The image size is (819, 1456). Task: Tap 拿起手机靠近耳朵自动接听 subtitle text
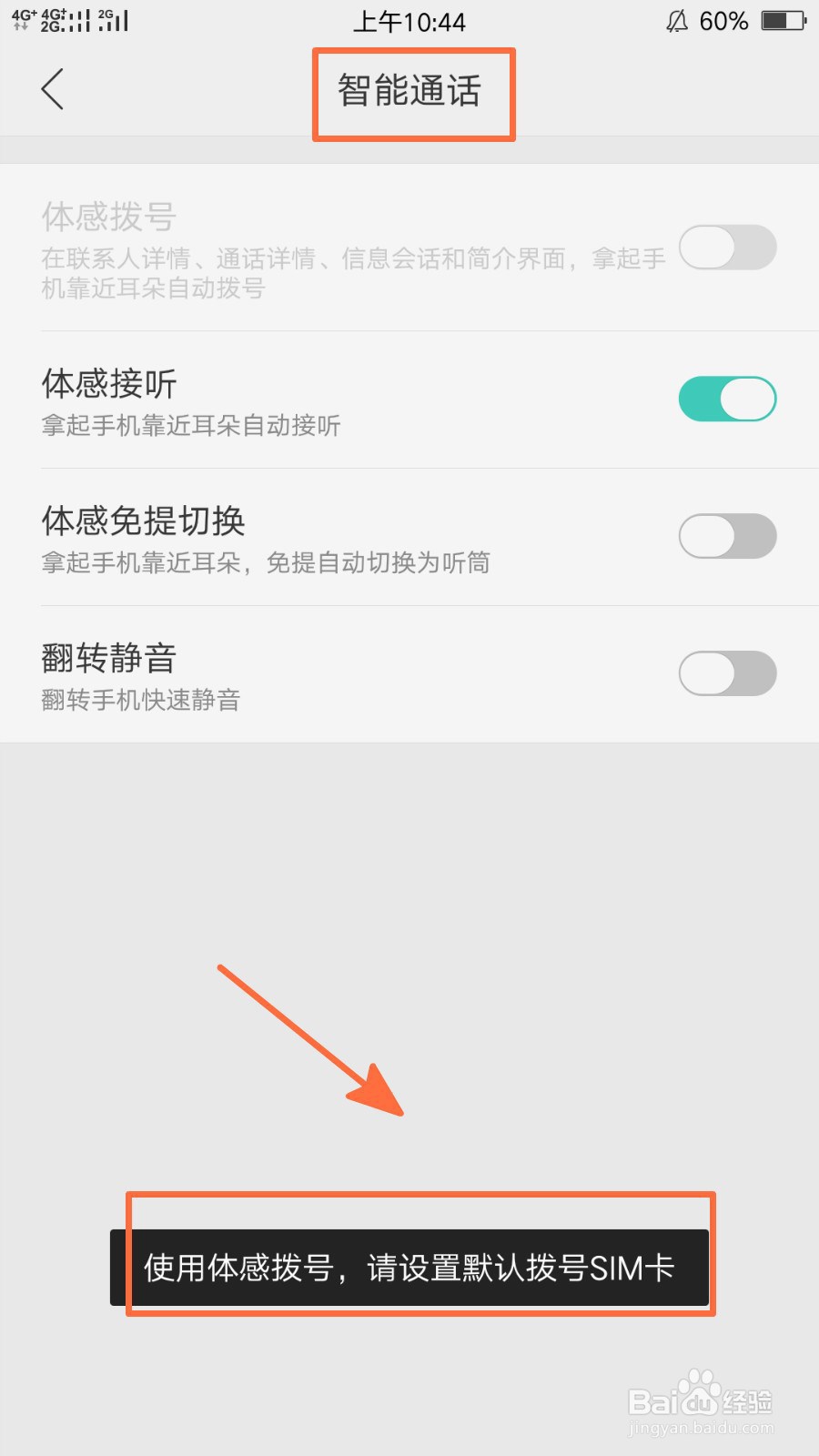(x=192, y=427)
